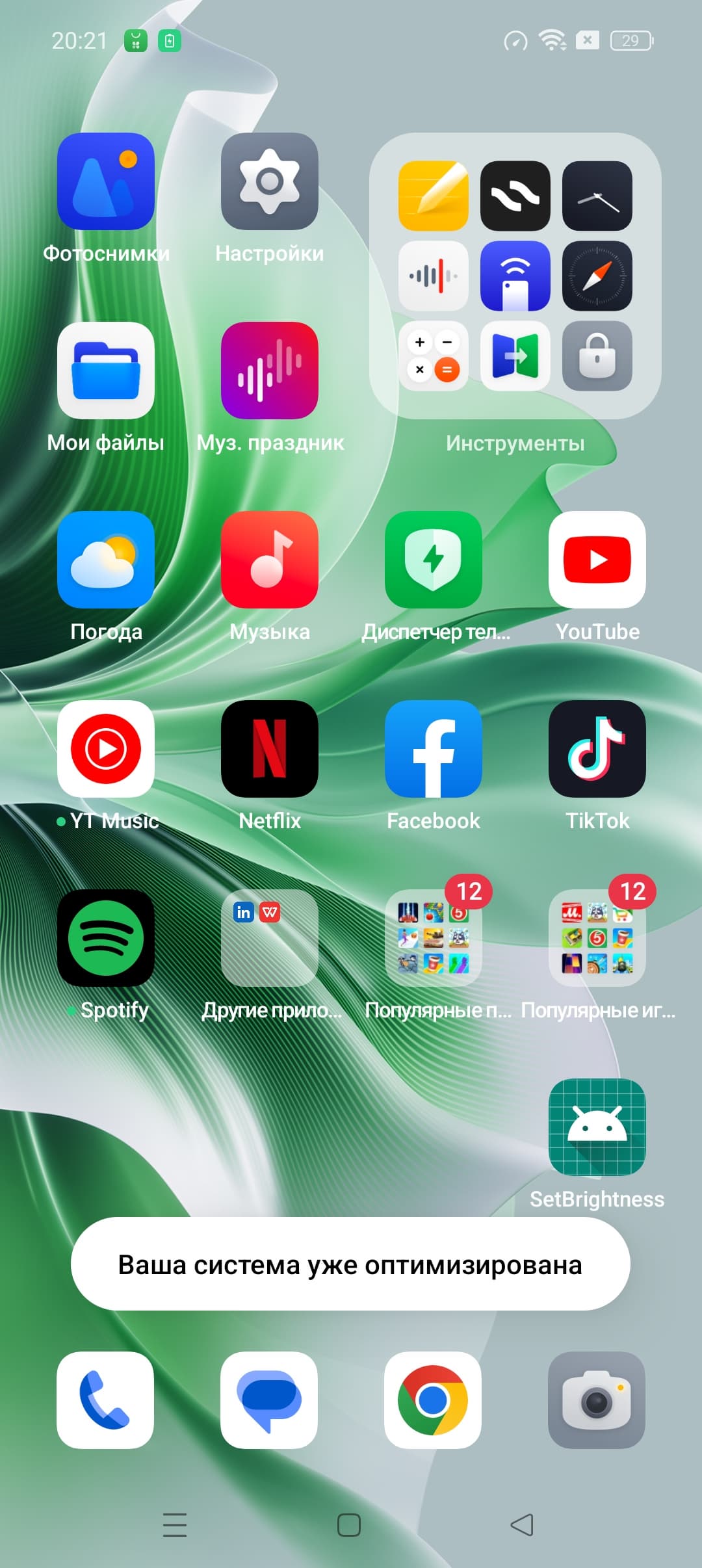Screen dimensions: 702x1568
Task: Launch YT Music
Action: 106,749
